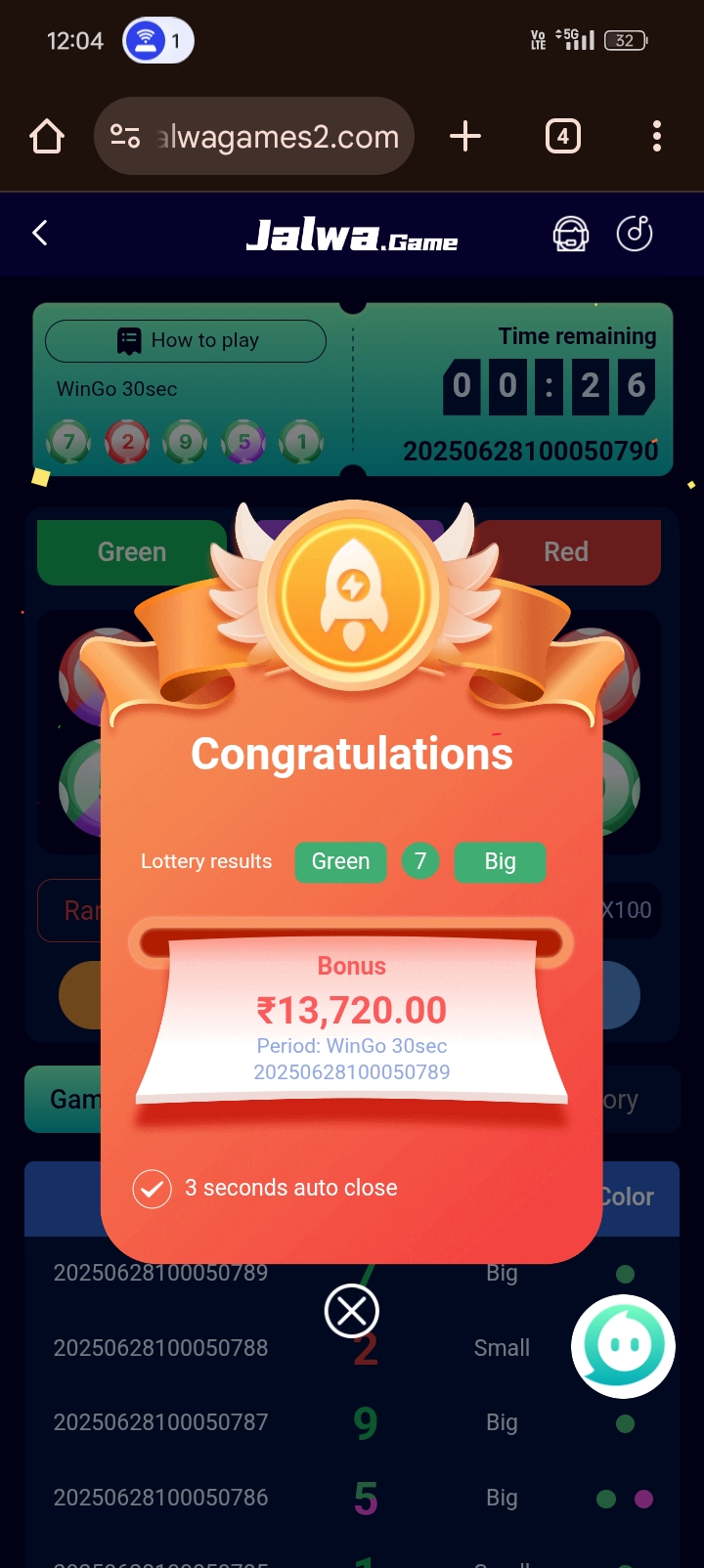Open the chatbot floating assistant
This screenshot has width=704, height=1568.
coord(624,1346)
